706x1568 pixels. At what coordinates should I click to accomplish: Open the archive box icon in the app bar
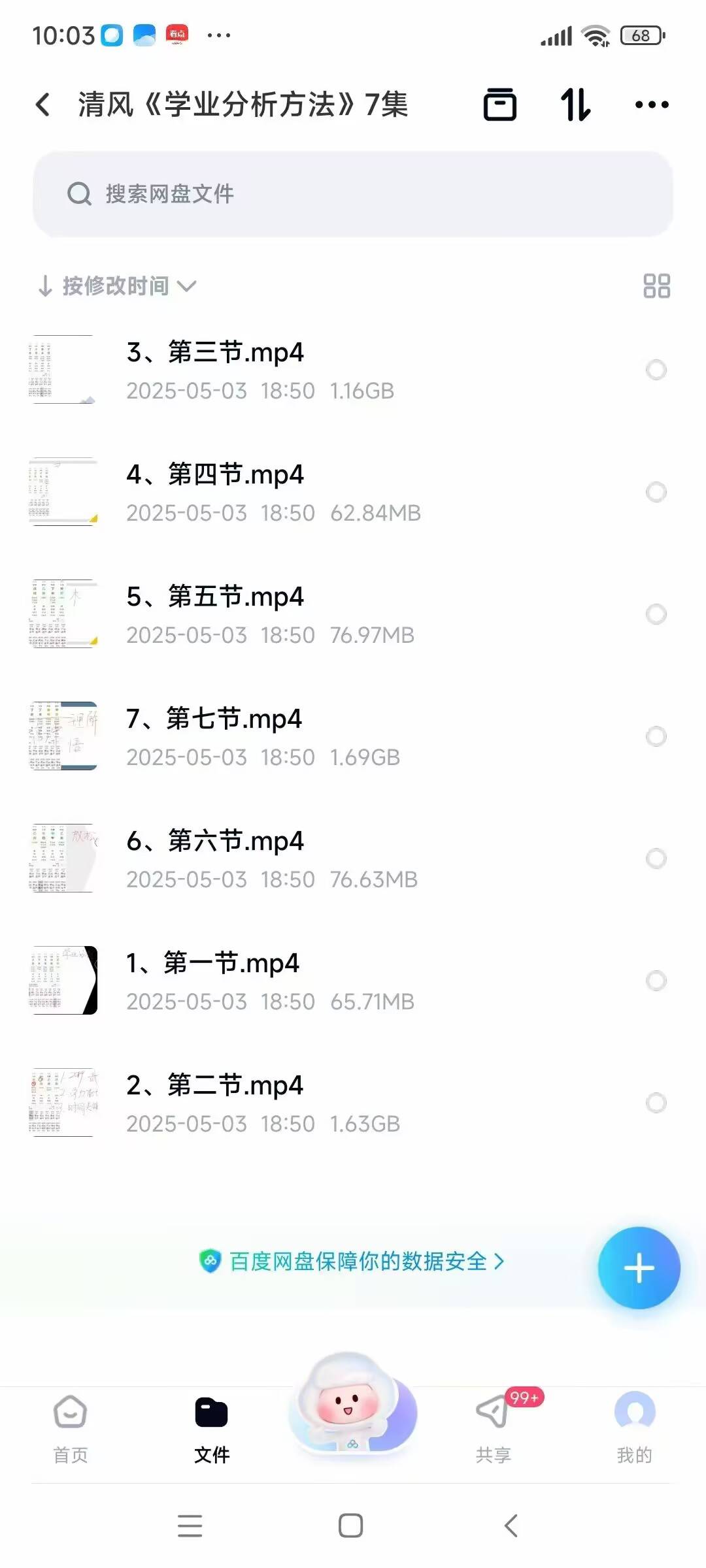(500, 105)
